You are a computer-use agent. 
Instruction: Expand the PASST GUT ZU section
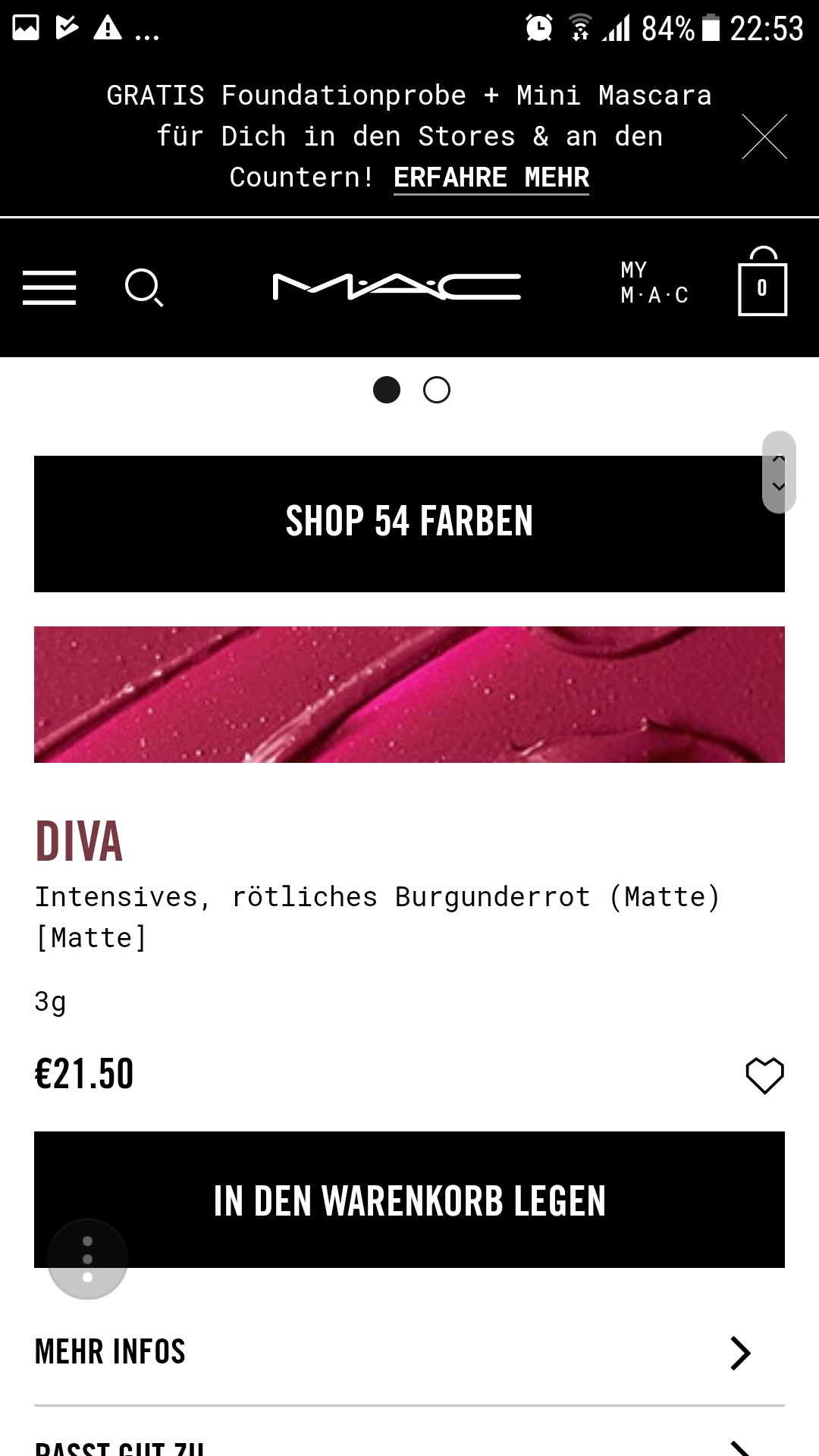pos(409,1441)
